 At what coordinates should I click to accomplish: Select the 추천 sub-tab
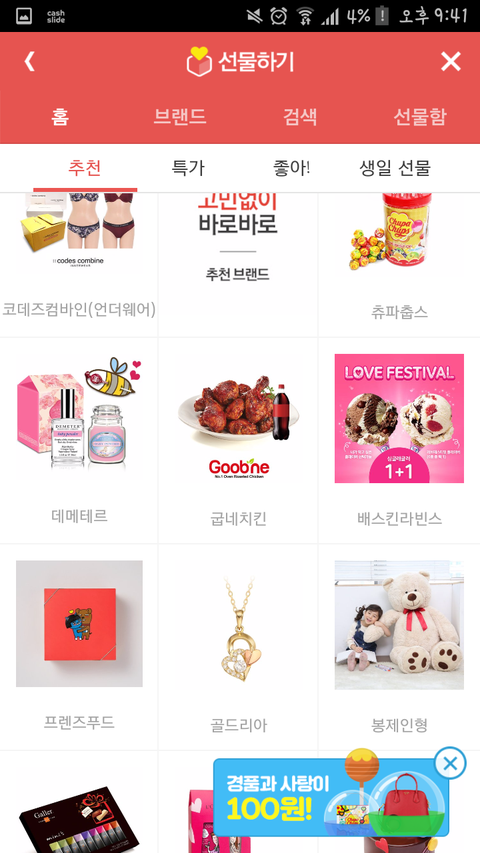(84, 168)
